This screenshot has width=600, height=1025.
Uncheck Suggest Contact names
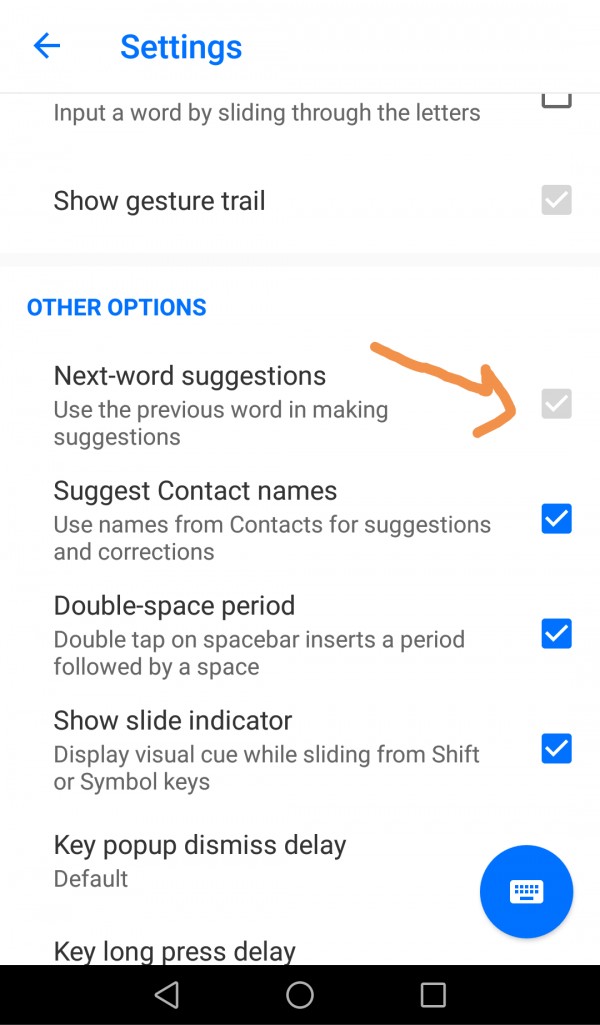tap(556, 519)
